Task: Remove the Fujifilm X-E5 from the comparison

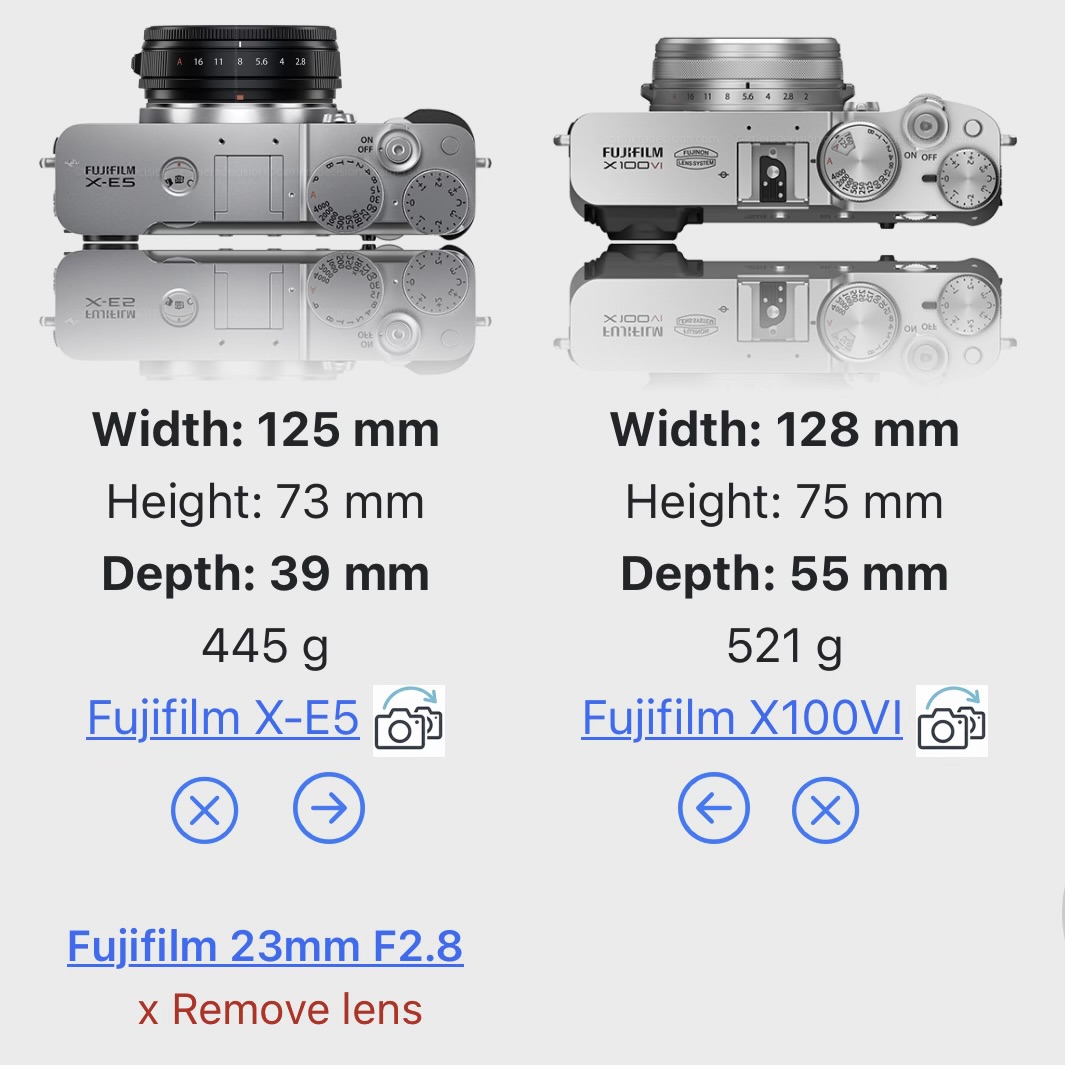Action: [x=204, y=810]
